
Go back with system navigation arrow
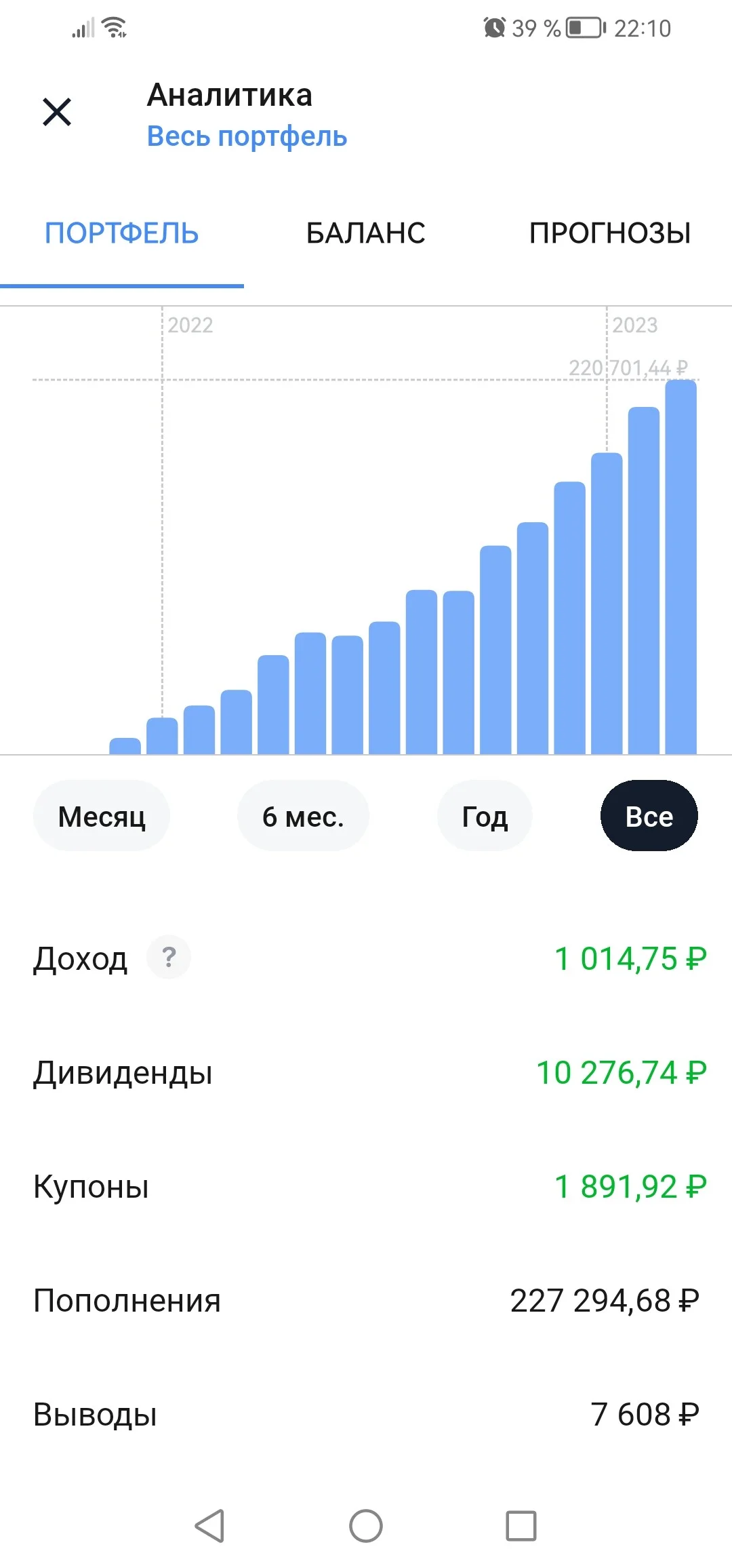(x=209, y=1526)
